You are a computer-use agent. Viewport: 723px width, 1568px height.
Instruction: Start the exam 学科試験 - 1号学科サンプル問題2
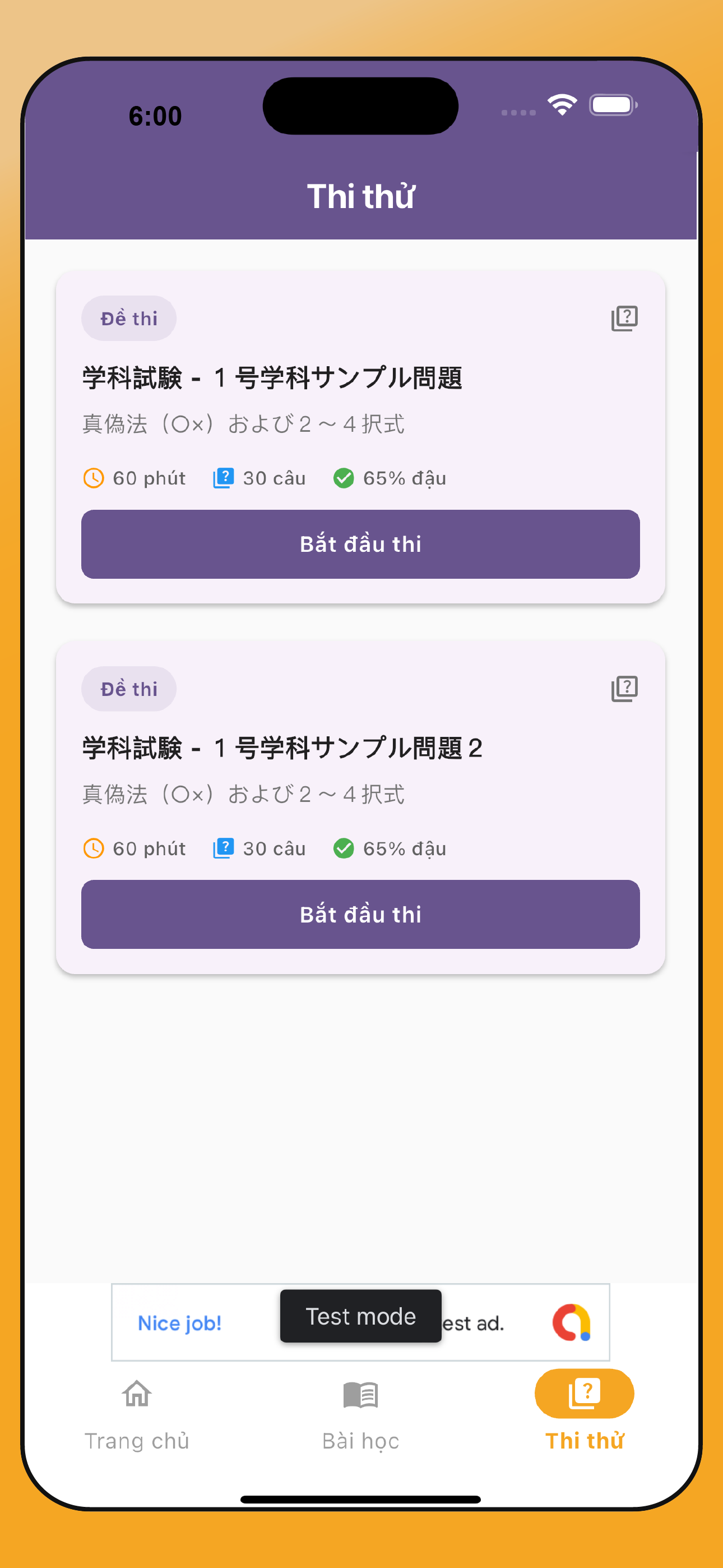360,914
